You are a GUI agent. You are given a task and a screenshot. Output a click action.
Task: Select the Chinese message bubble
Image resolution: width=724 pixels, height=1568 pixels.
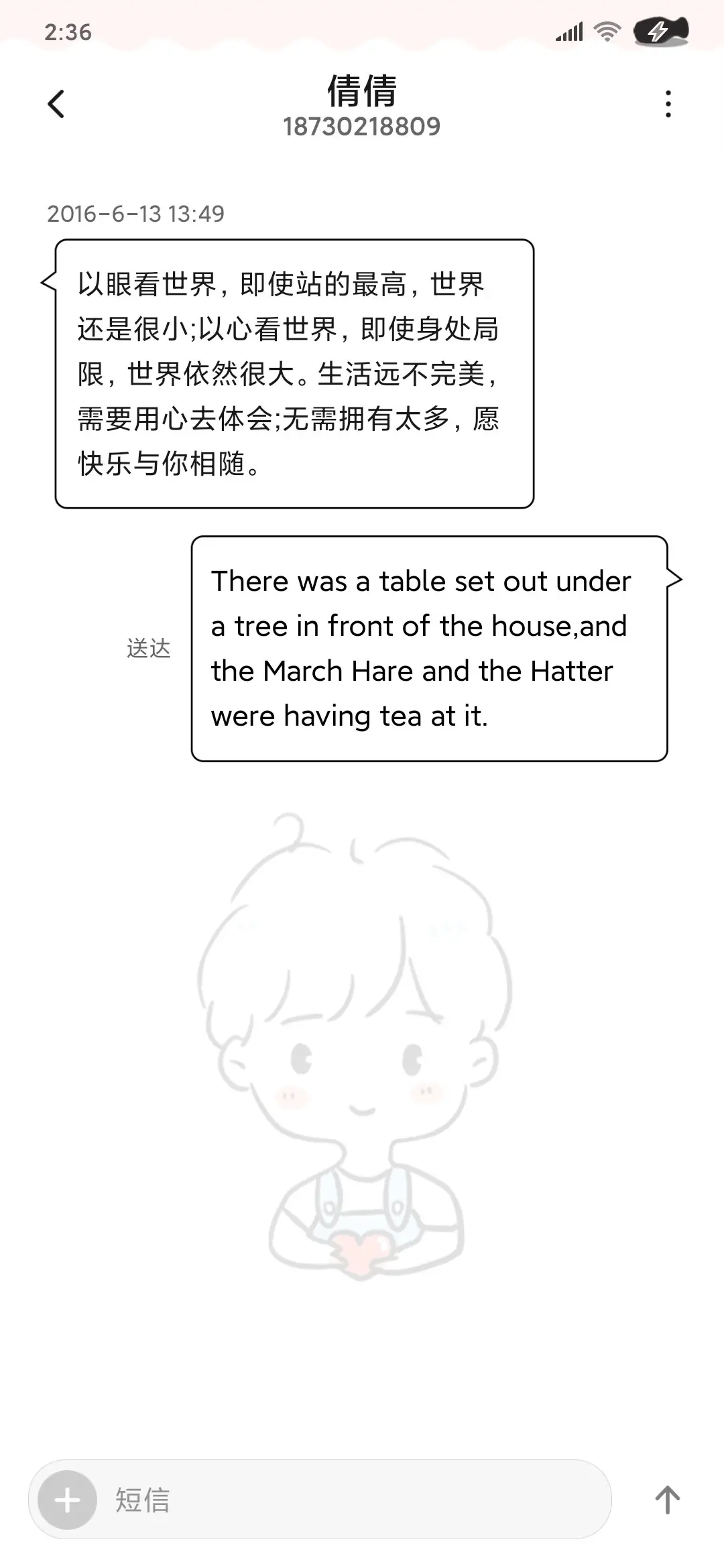coord(292,372)
